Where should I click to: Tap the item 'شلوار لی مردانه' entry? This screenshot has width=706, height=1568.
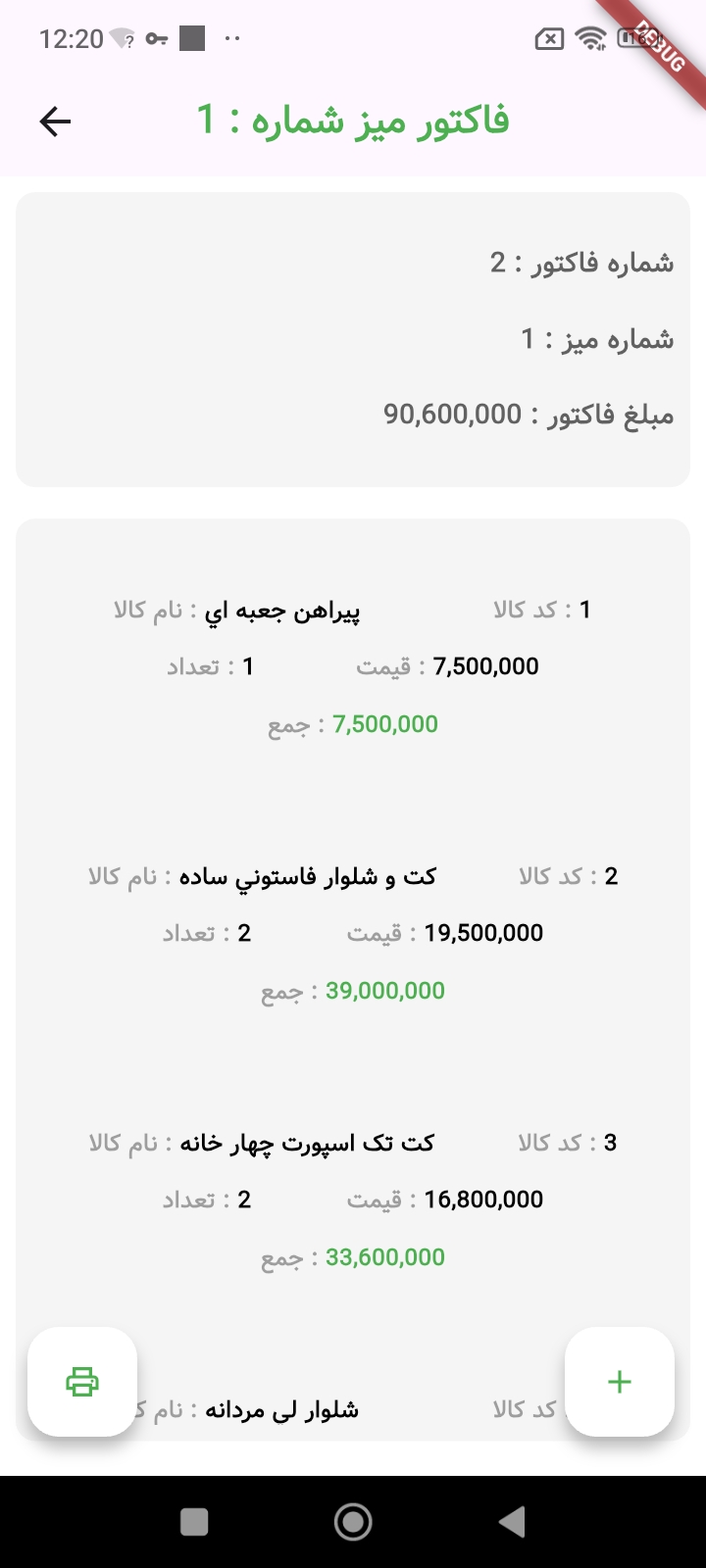(x=294, y=1408)
